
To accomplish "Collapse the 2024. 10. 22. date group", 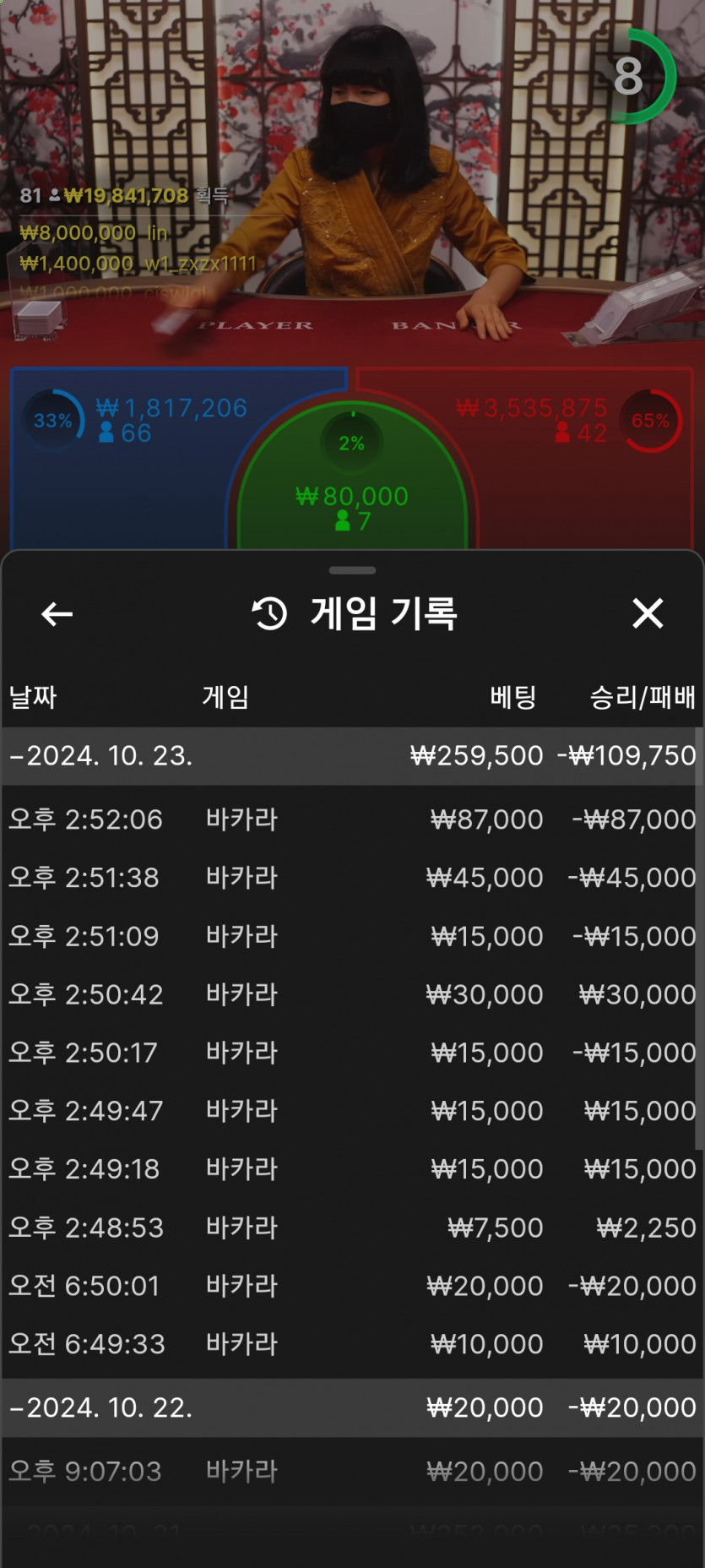I will [x=352, y=1407].
